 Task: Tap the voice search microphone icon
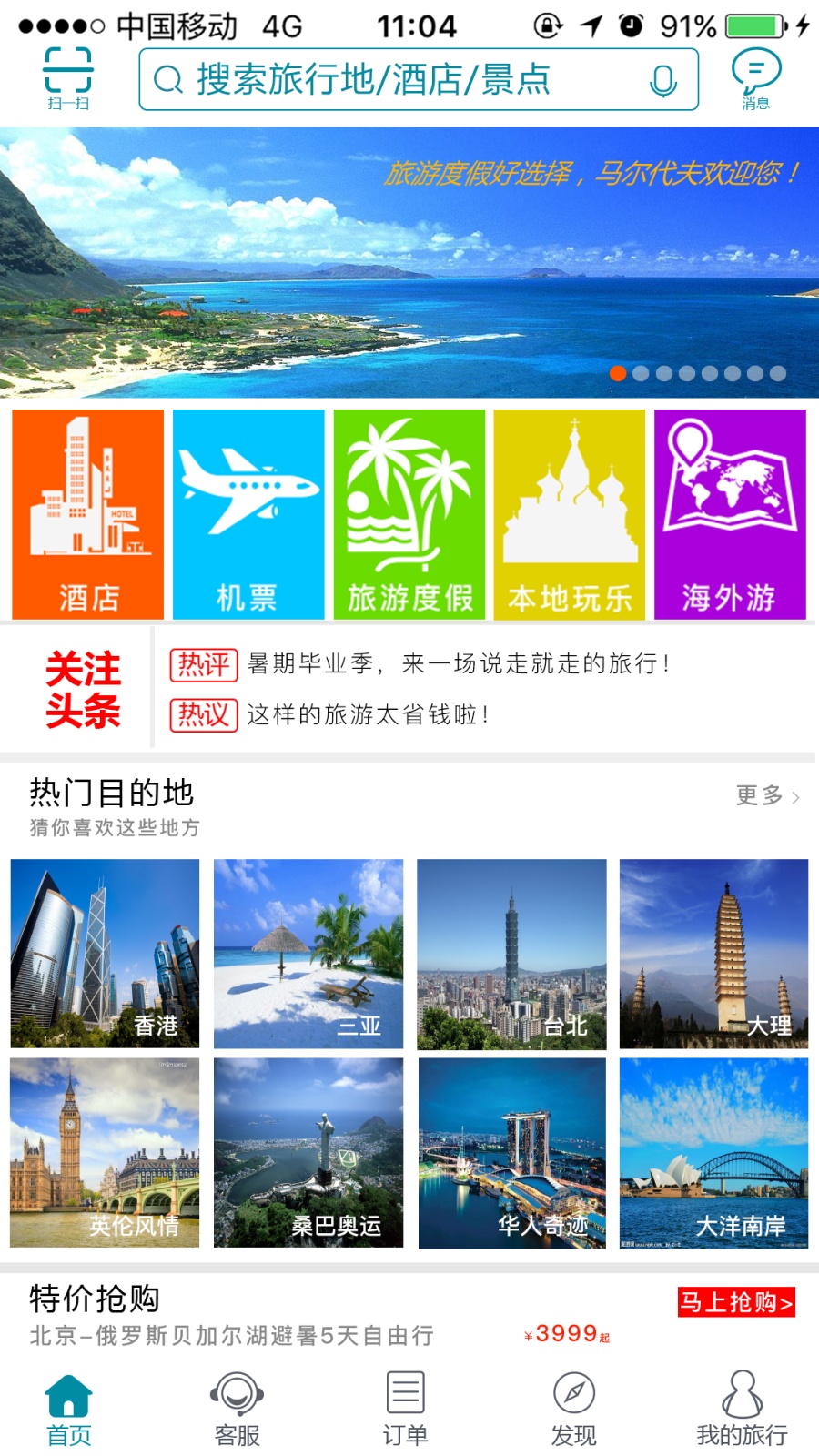pyautogui.click(x=662, y=80)
